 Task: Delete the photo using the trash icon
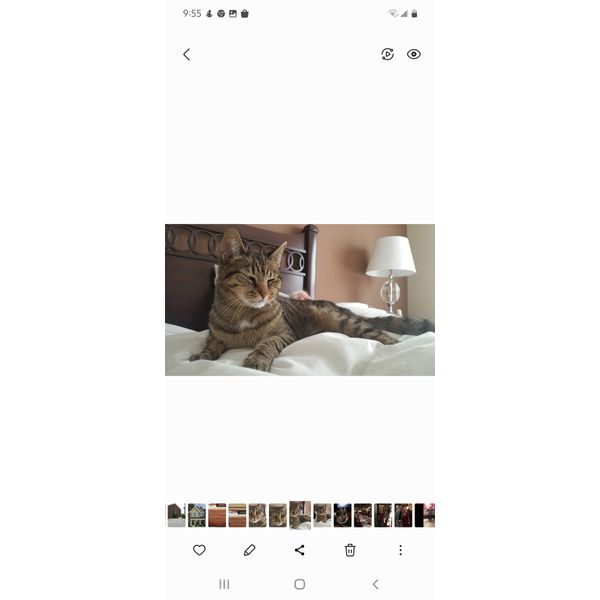(x=350, y=550)
